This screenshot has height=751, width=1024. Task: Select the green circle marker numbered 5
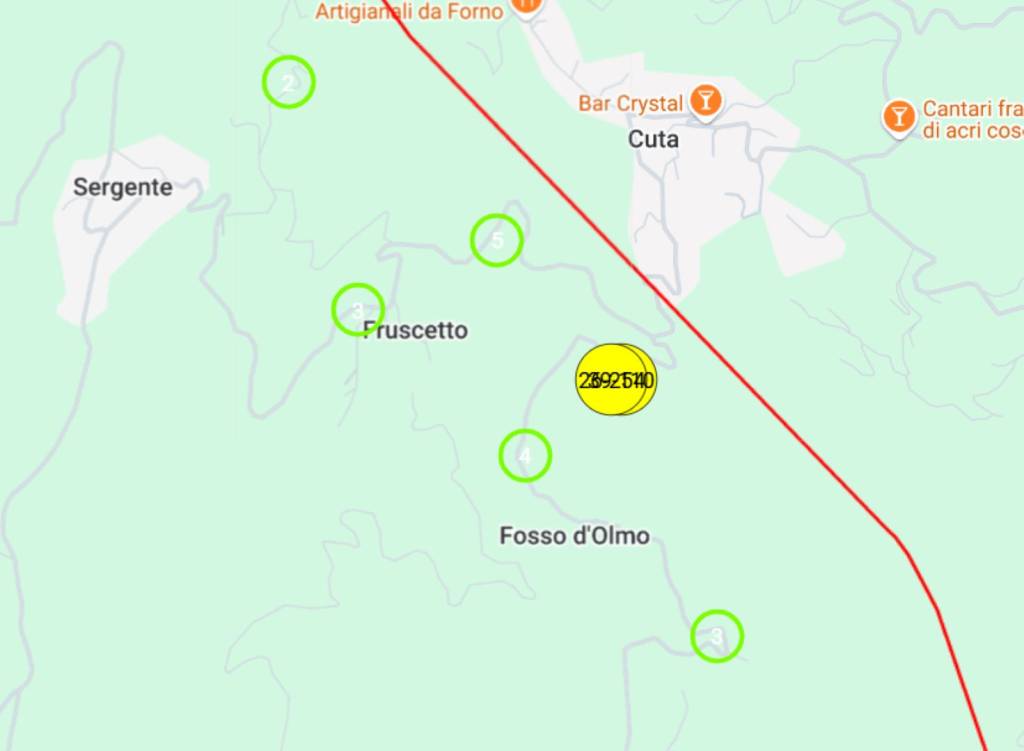tap(496, 240)
